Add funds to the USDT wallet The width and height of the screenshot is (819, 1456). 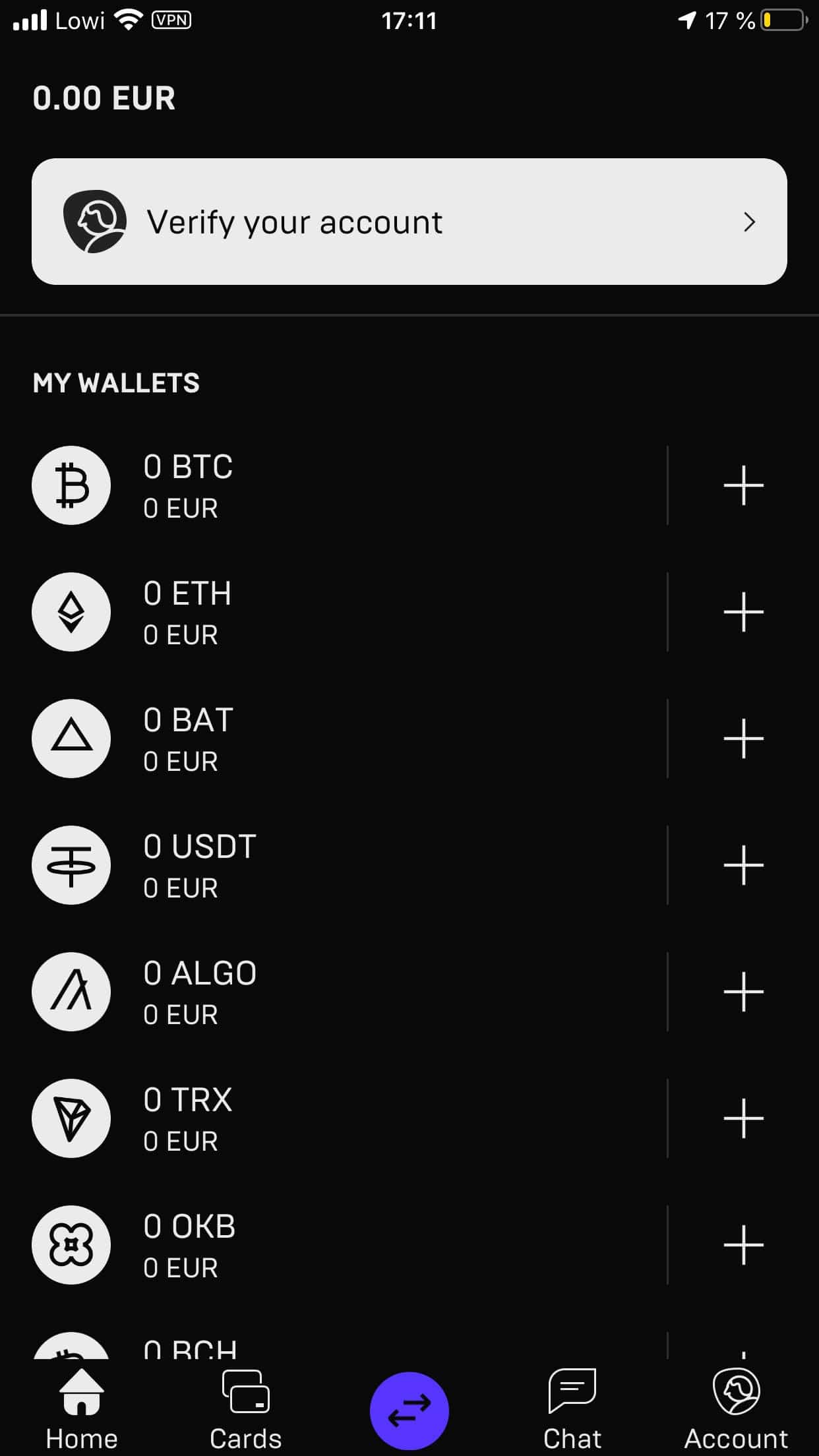[743, 866]
